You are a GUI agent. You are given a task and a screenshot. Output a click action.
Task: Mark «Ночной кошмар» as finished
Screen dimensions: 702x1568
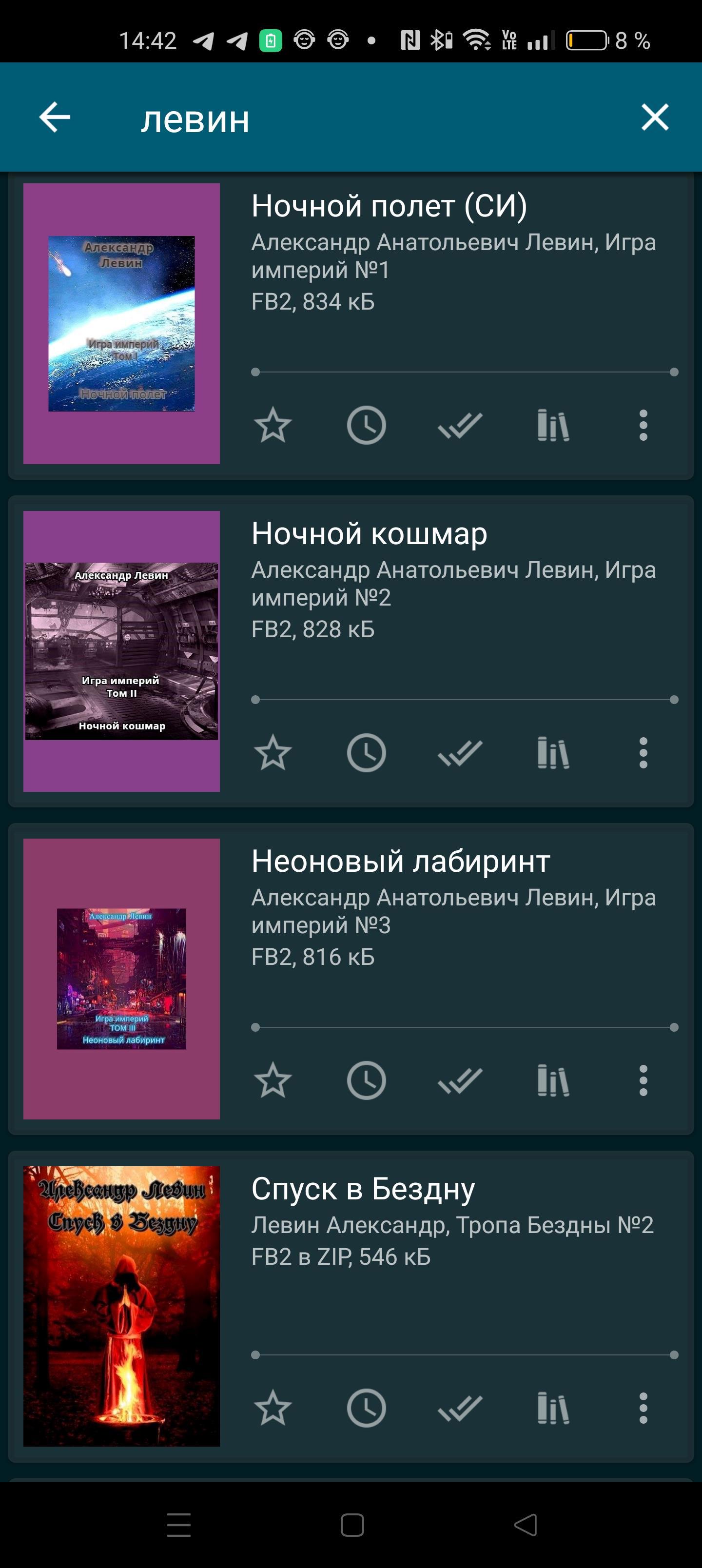460,753
